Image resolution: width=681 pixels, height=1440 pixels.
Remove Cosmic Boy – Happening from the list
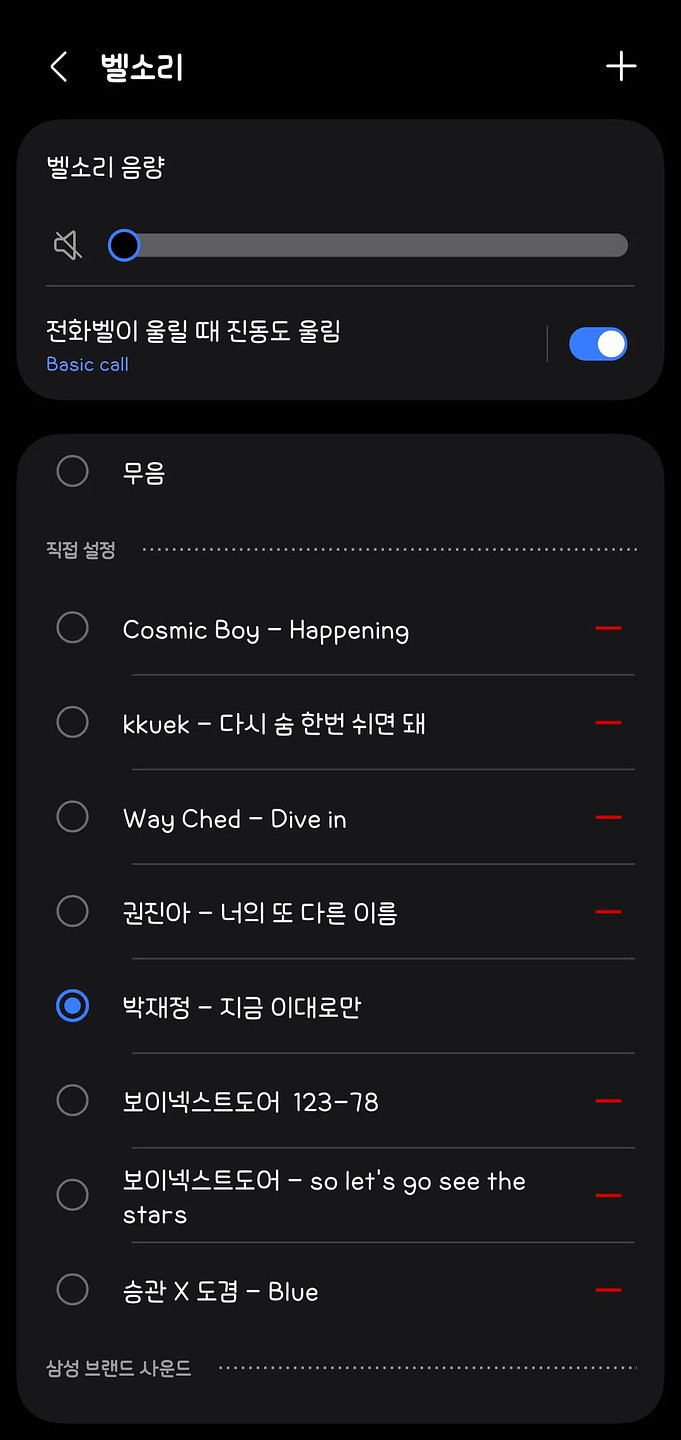[608, 628]
